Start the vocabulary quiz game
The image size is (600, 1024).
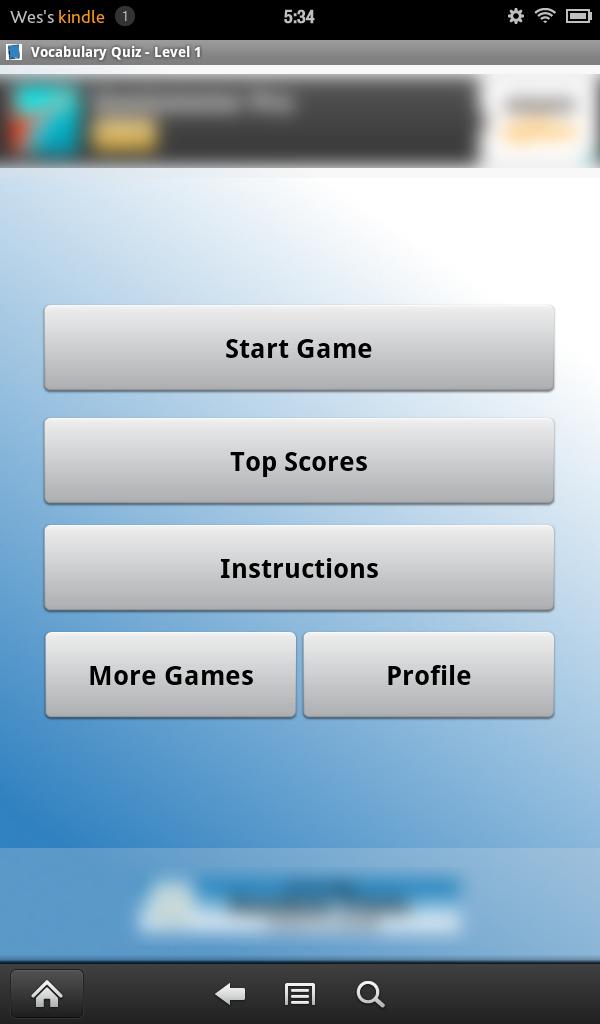click(299, 348)
